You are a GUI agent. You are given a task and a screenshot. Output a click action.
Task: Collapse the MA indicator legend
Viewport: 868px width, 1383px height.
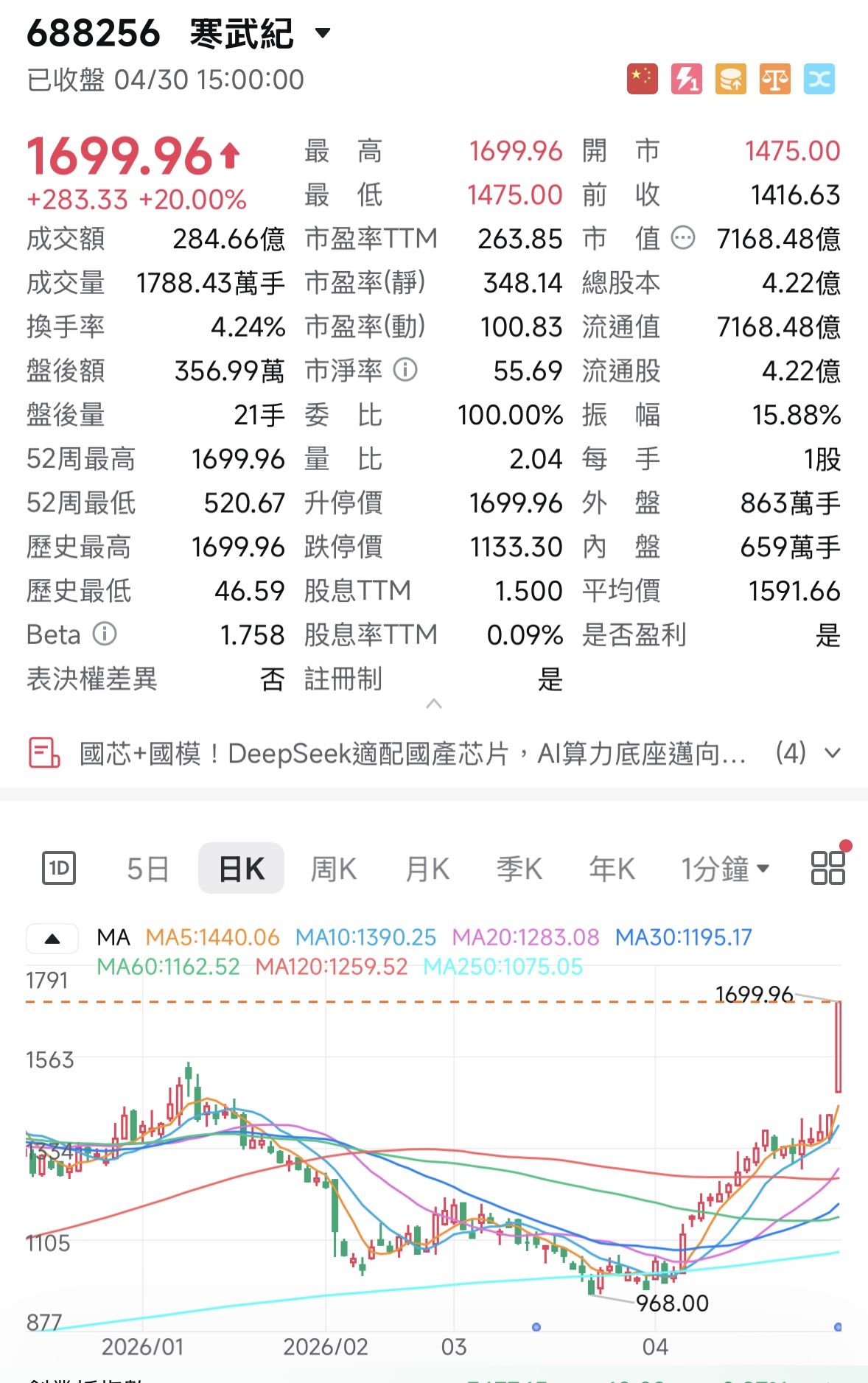[x=52, y=939]
